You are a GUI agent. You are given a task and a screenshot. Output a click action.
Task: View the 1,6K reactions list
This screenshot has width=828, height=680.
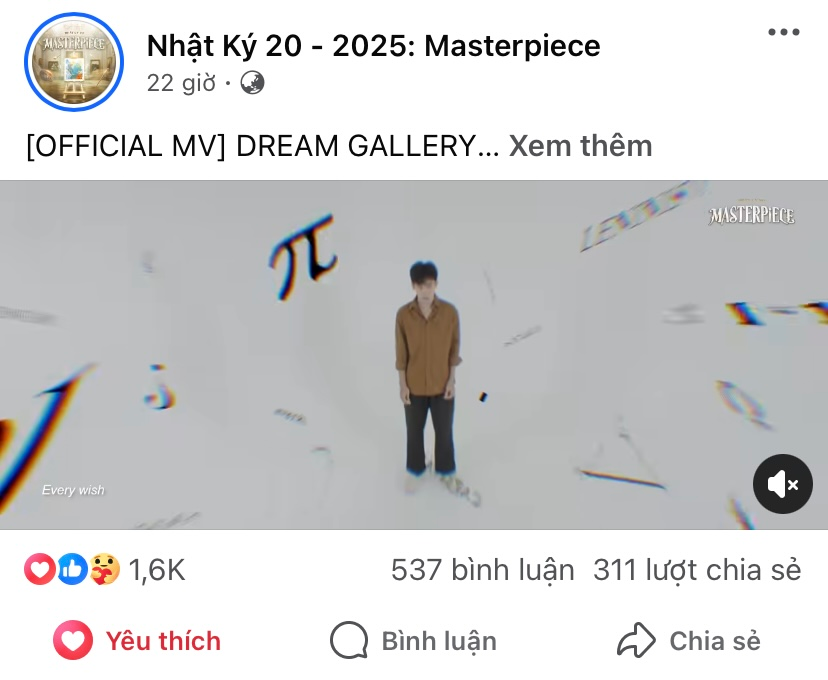pos(105,570)
